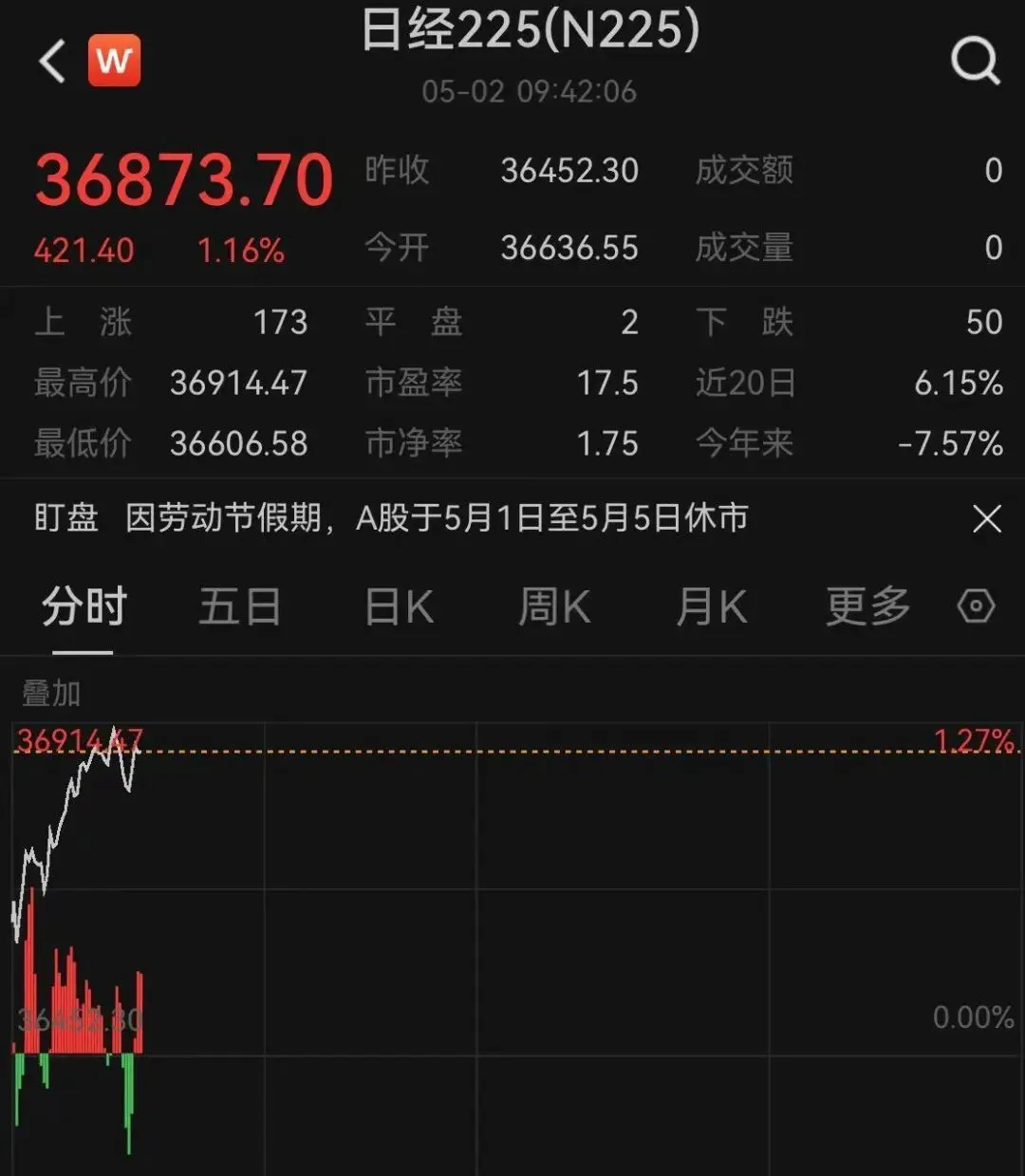Open chart settings hexagon icon
This screenshot has height=1176, width=1025.
point(977,606)
